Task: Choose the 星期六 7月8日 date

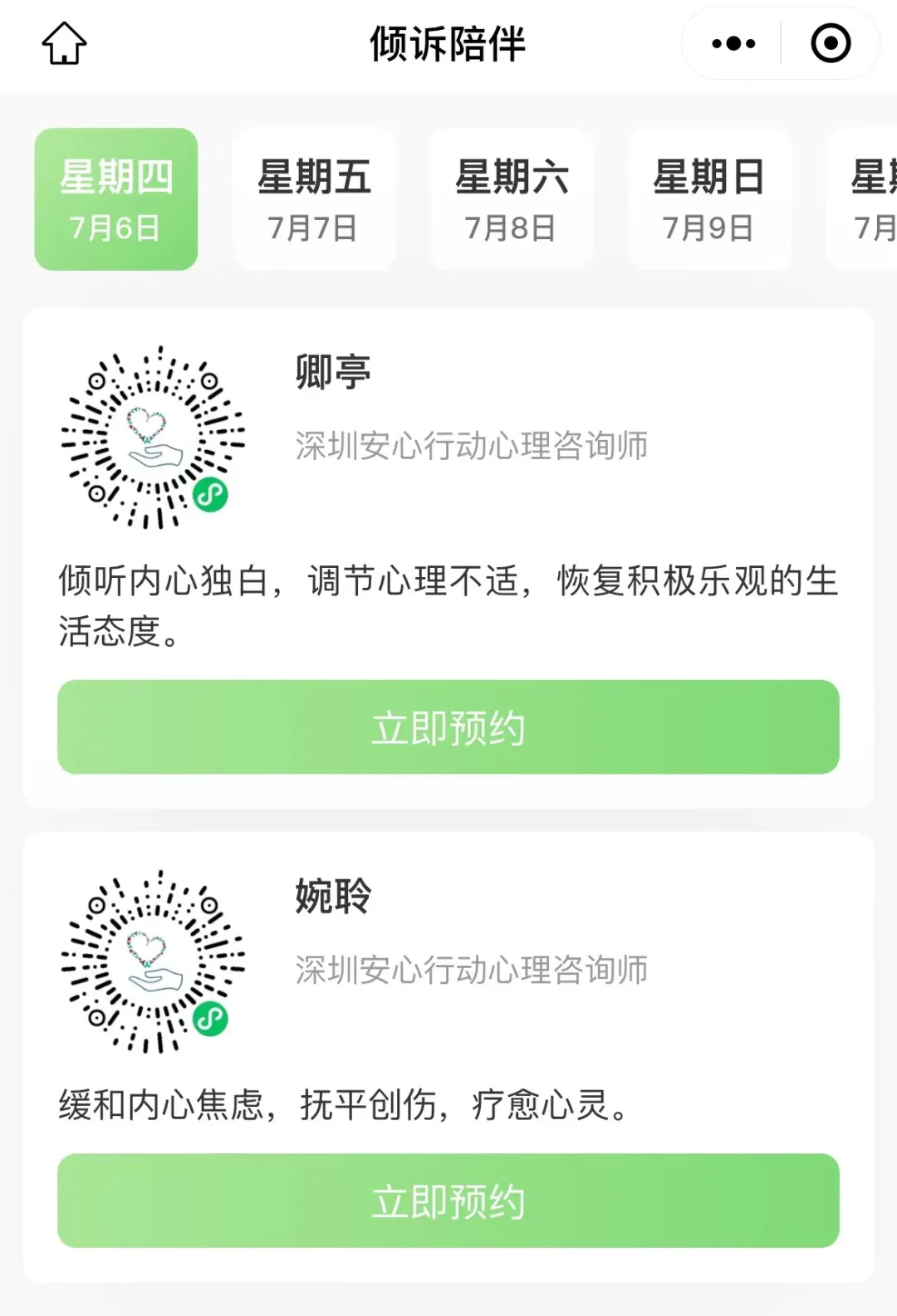Action: tap(512, 199)
